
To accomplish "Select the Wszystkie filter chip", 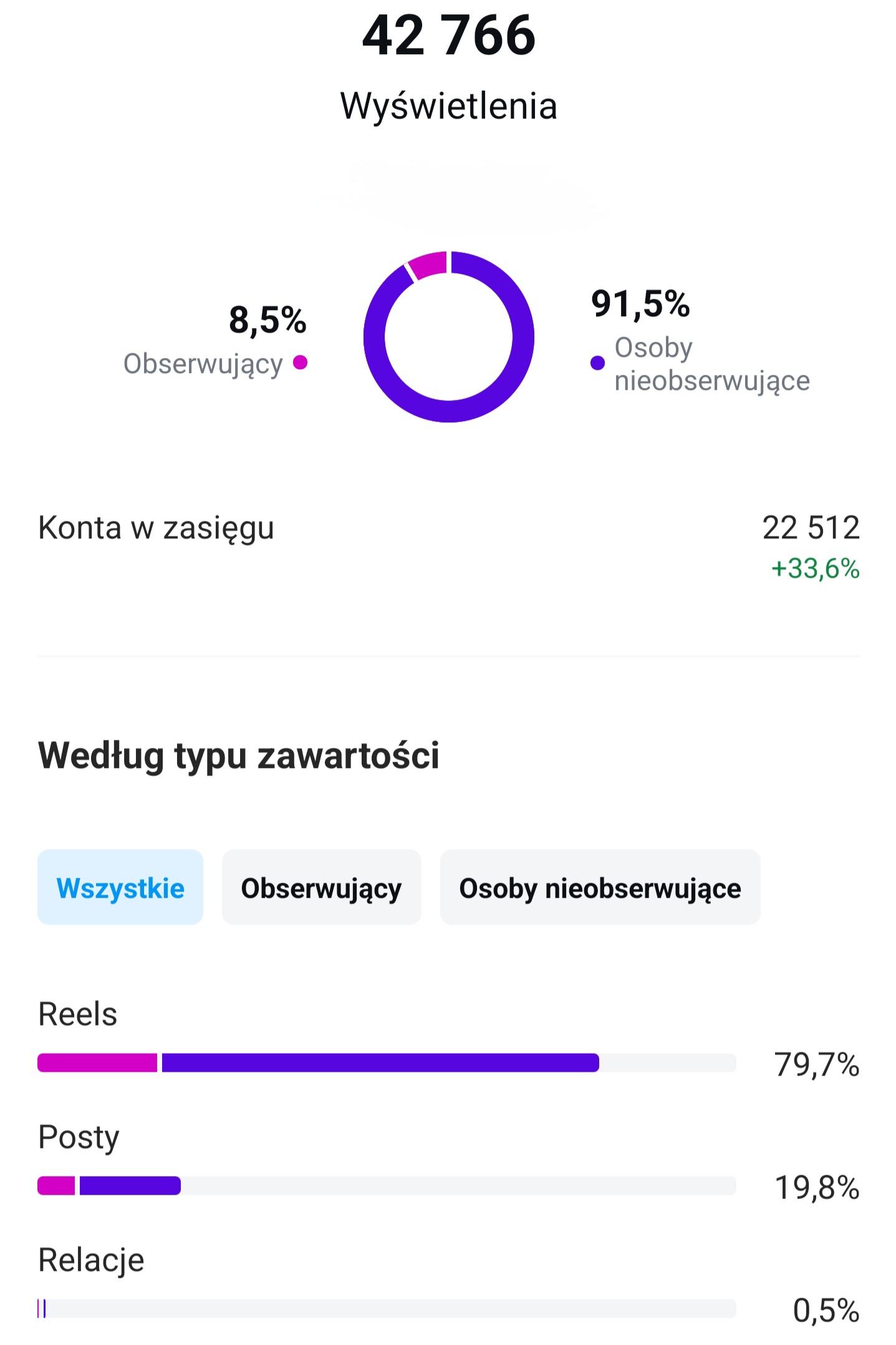I will tap(120, 887).
